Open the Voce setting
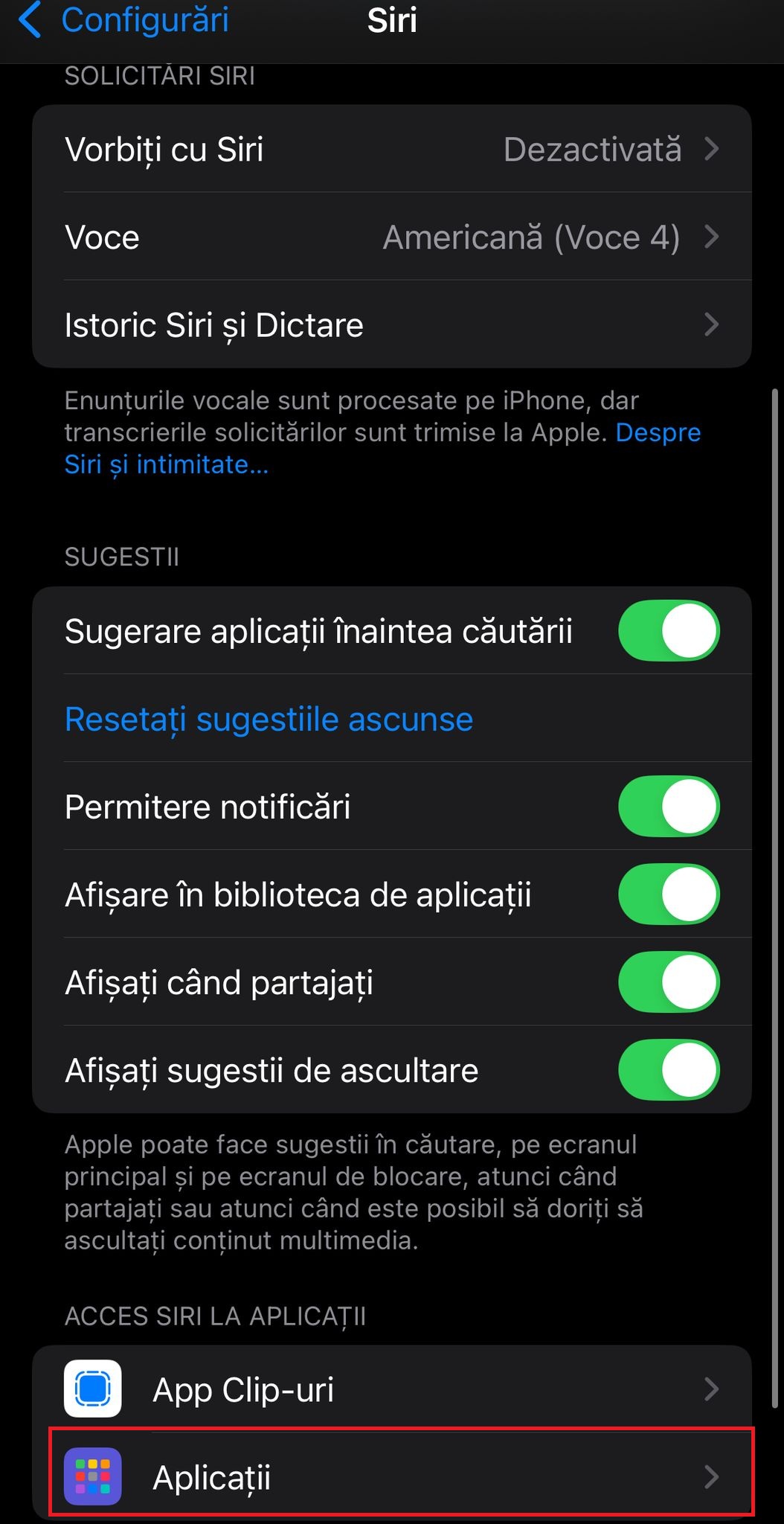 (391, 237)
